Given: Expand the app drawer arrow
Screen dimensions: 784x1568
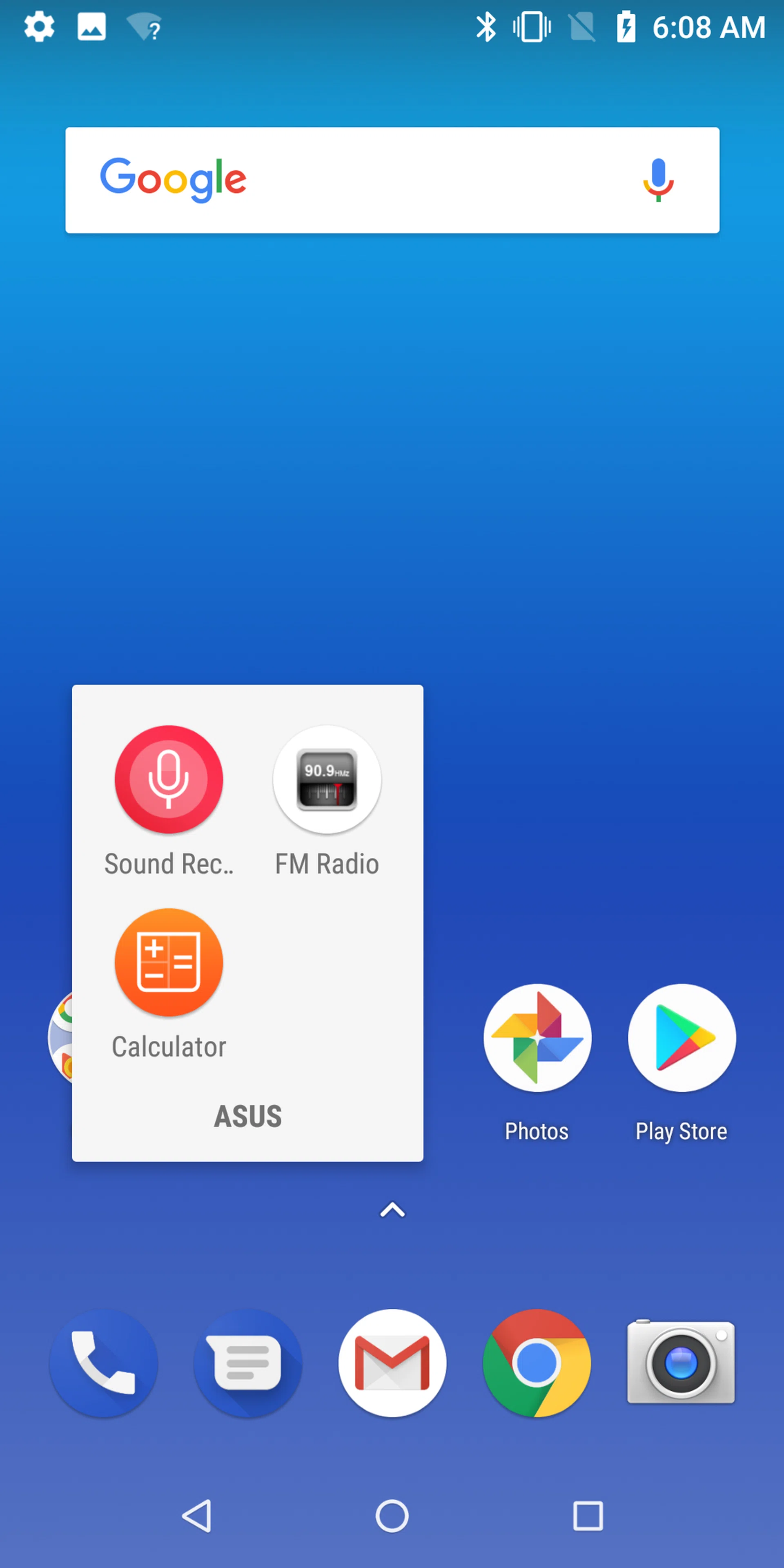Looking at the screenshot, I should click(392, 1210).
